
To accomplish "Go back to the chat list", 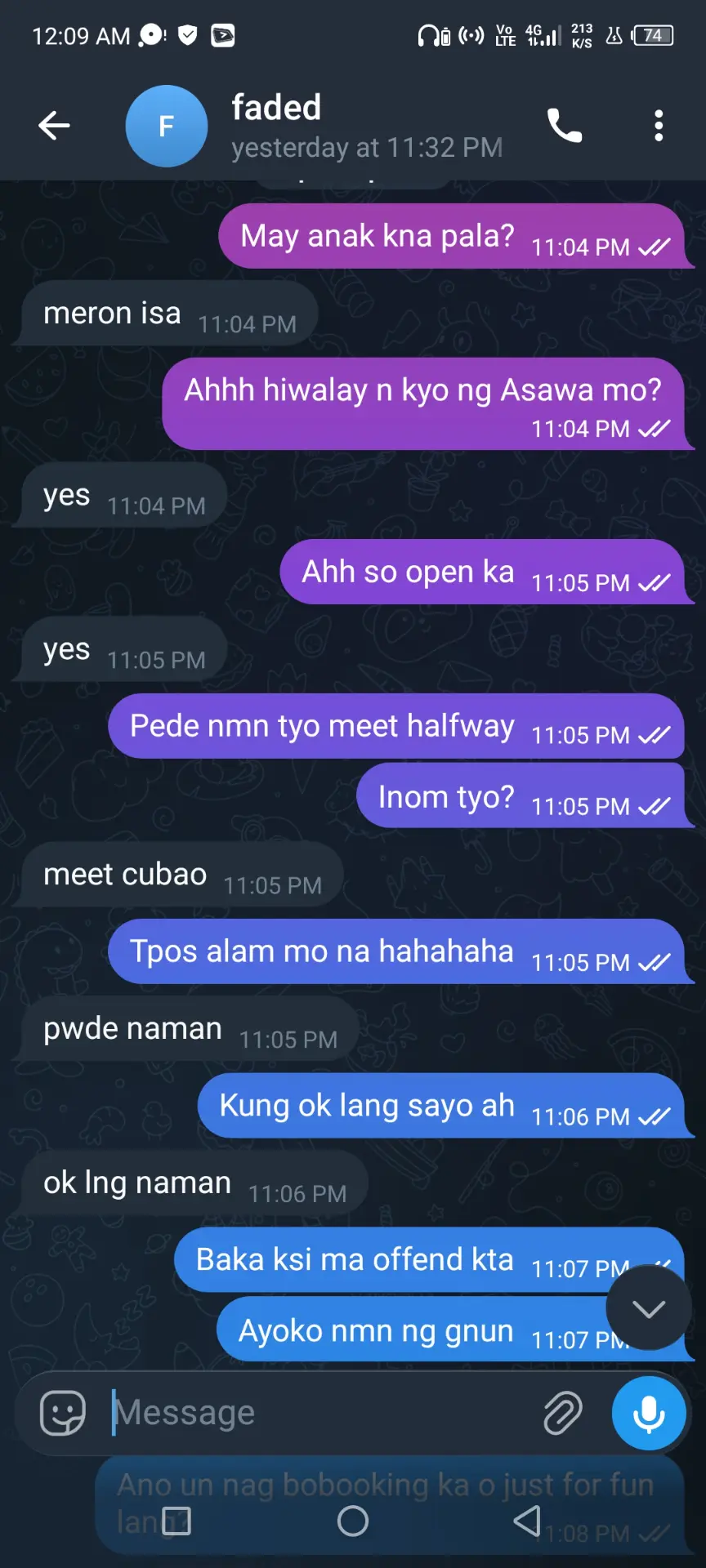I will [x=54, y=126].
